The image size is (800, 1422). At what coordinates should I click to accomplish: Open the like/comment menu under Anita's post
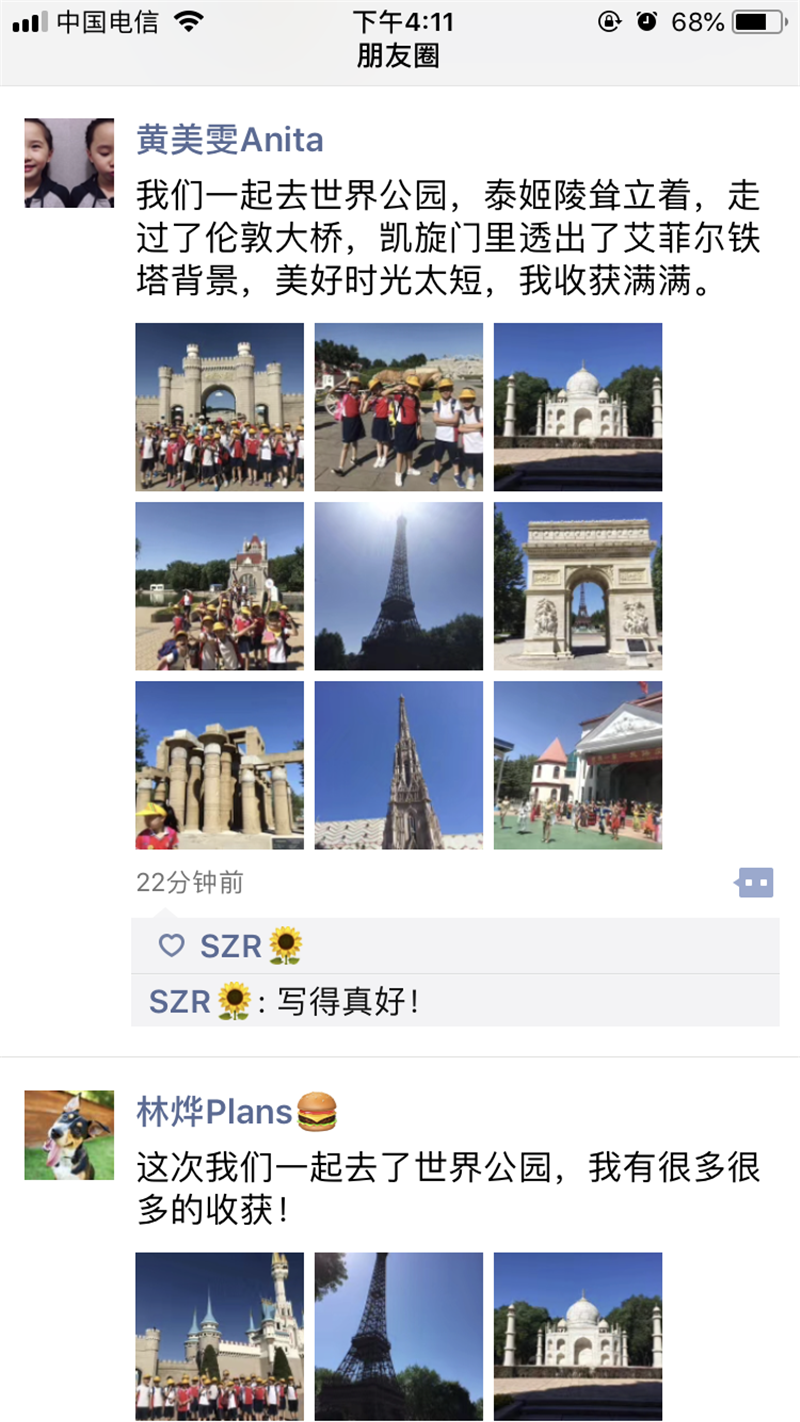pyautogui.click(x=755, y=882)
